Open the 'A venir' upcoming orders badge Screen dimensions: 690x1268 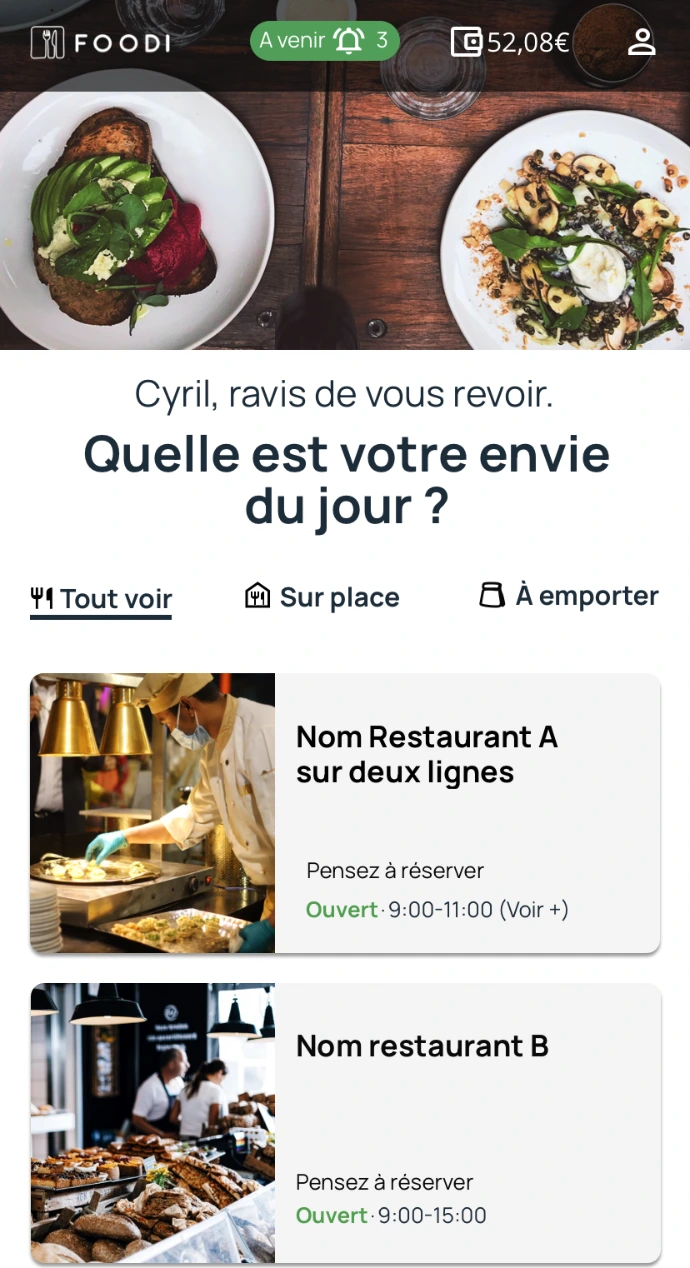(x=324, y=41)
